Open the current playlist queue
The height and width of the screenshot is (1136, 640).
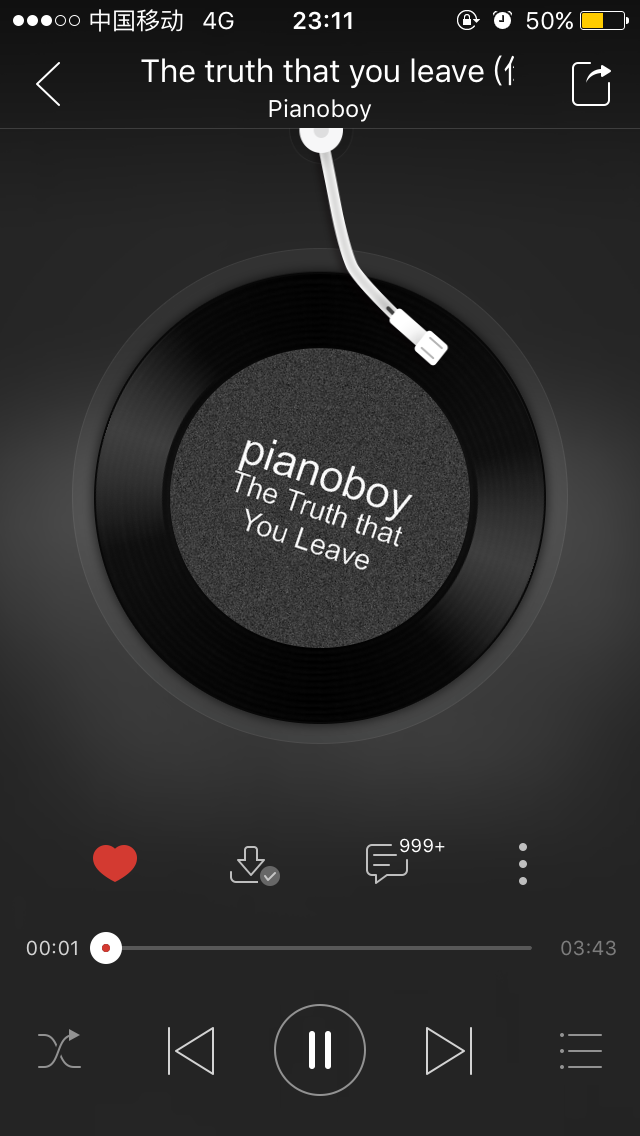tap(580, 1050)
